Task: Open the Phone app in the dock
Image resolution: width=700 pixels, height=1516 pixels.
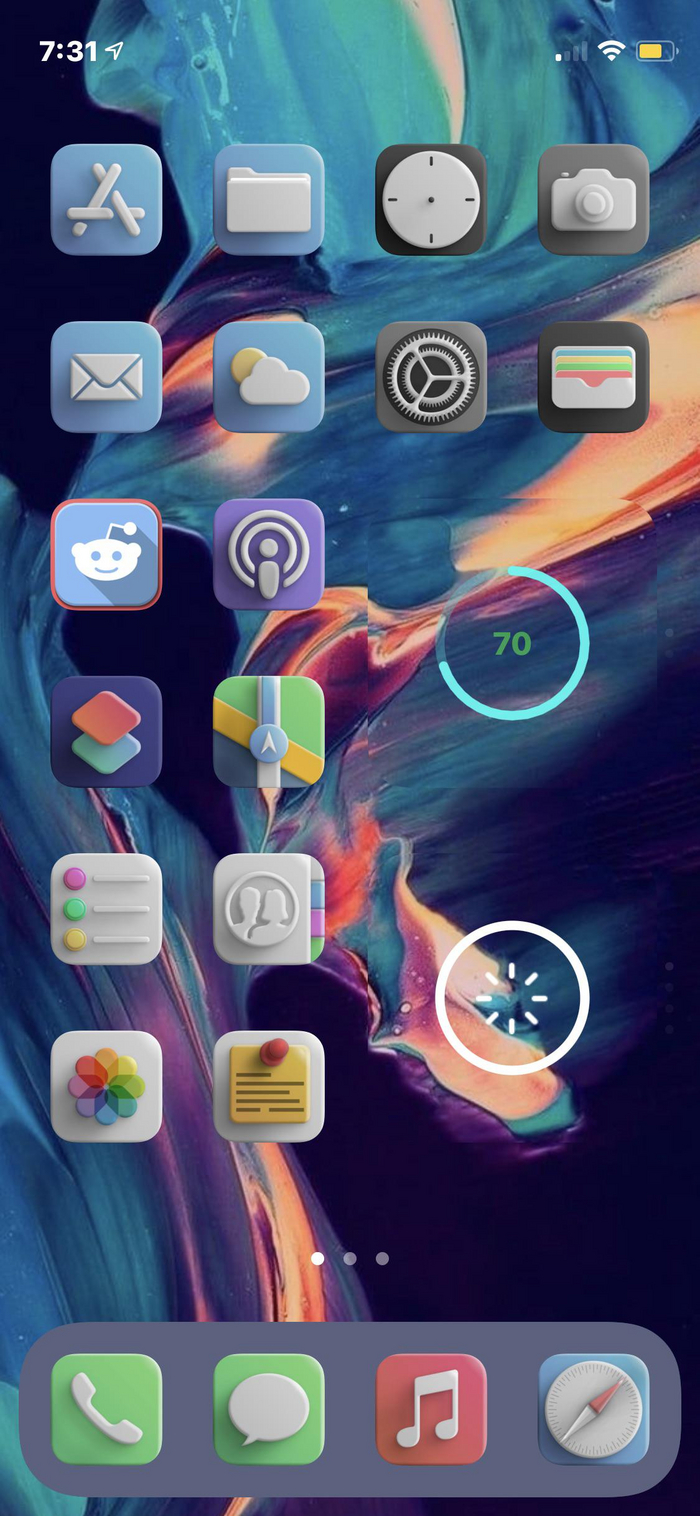Action: click(106, 1409)
